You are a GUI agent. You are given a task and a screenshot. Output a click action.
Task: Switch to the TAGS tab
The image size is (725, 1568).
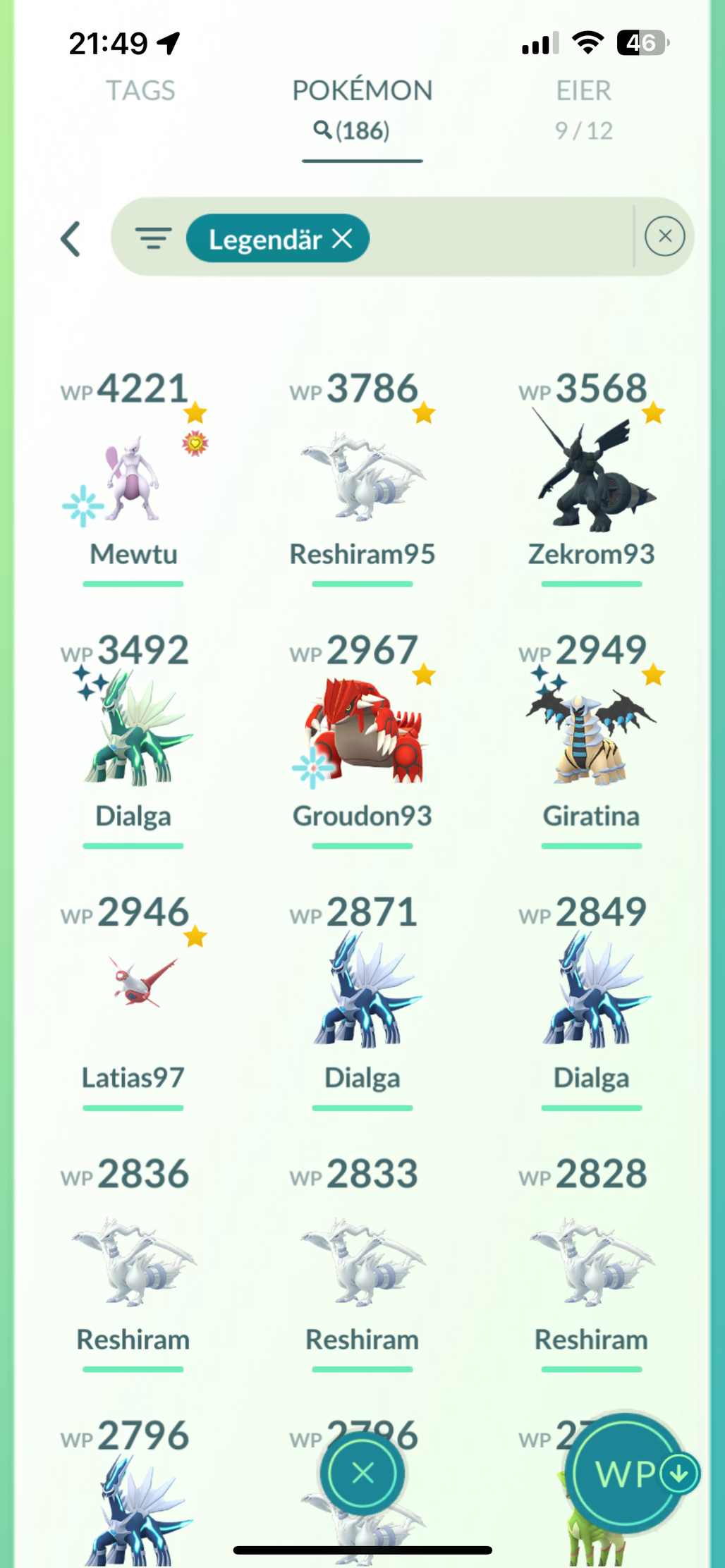click(x=140, y=91)
